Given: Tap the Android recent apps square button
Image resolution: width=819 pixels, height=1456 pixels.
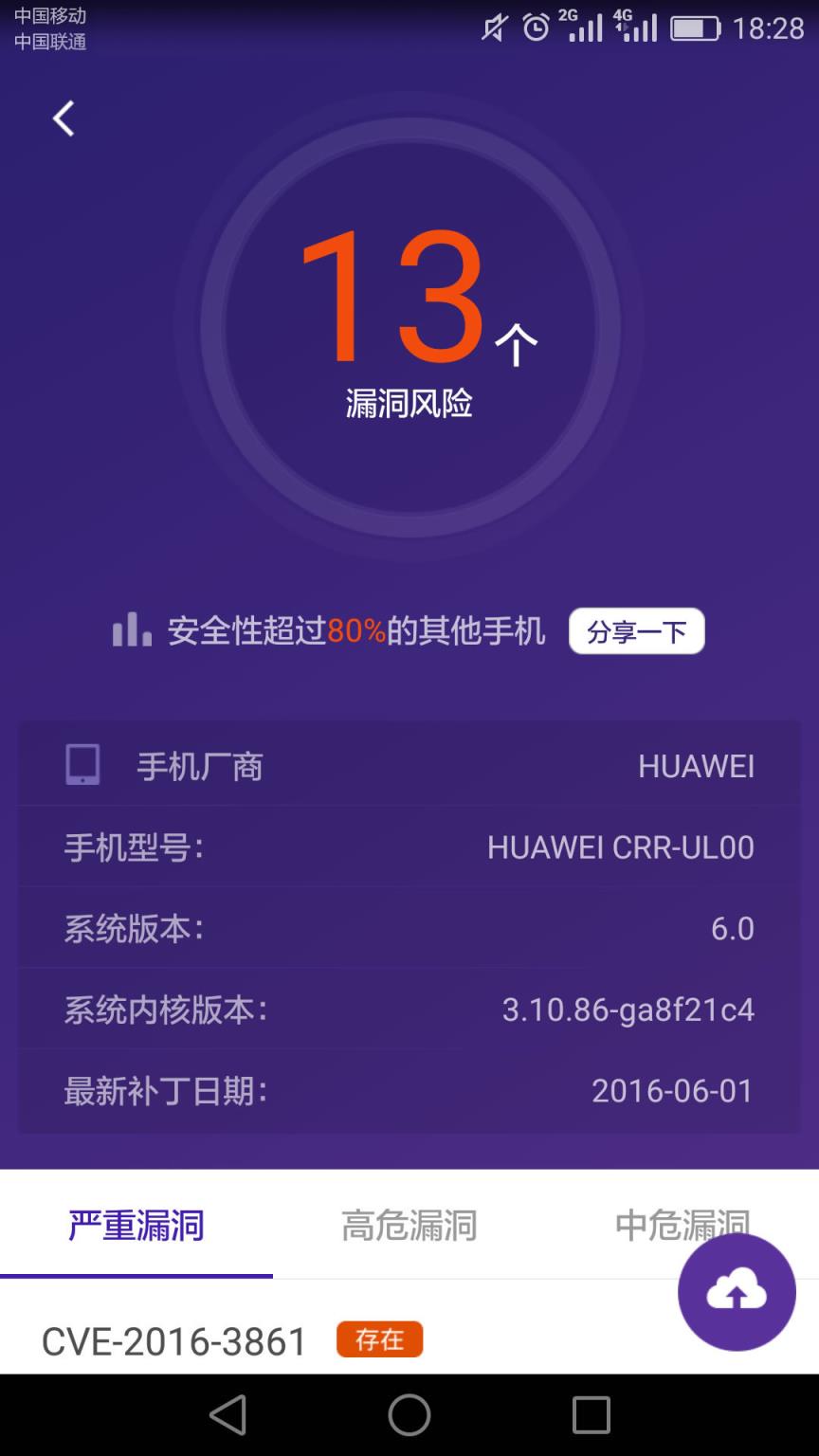Looking at the screenshot, I should click(591, 1414).
